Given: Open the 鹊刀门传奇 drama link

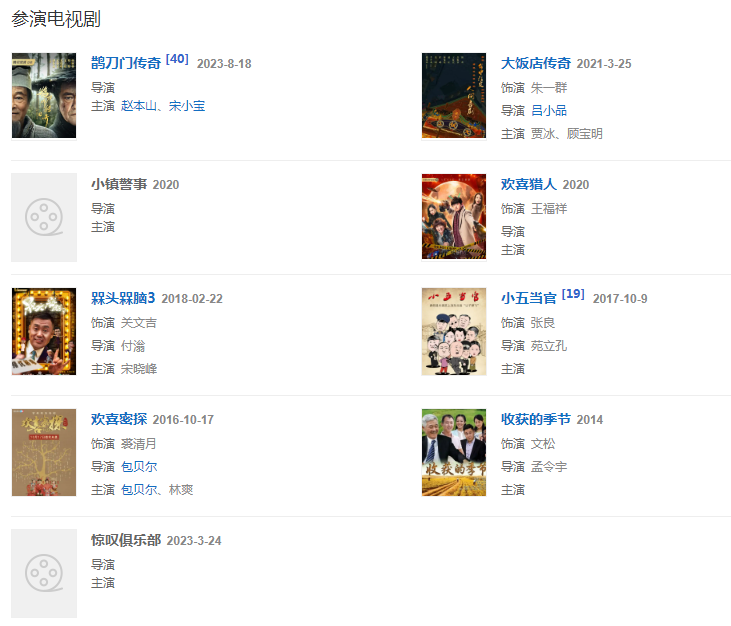Looking at the screenshot, I should point(126,63).
